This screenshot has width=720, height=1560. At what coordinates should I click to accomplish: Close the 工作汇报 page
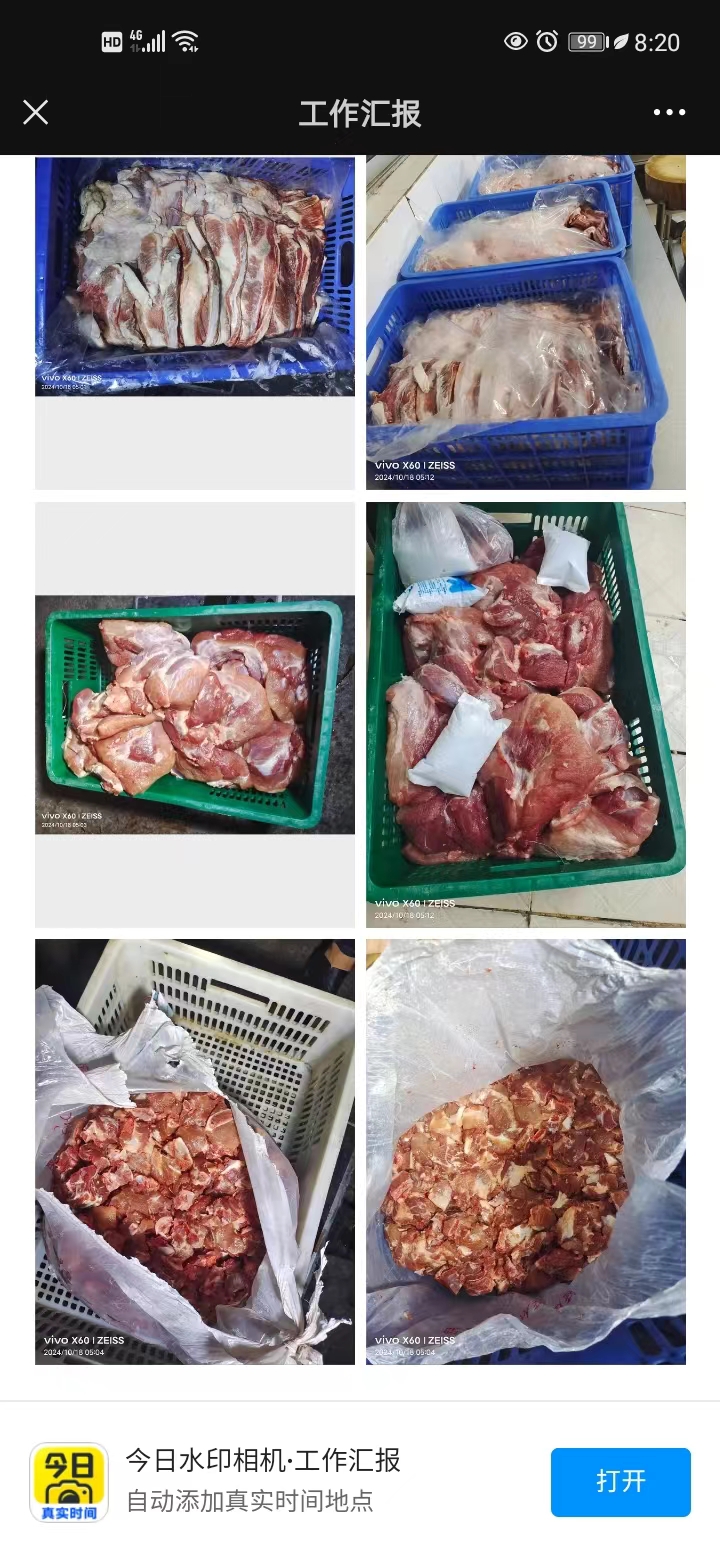click(36, 112)
